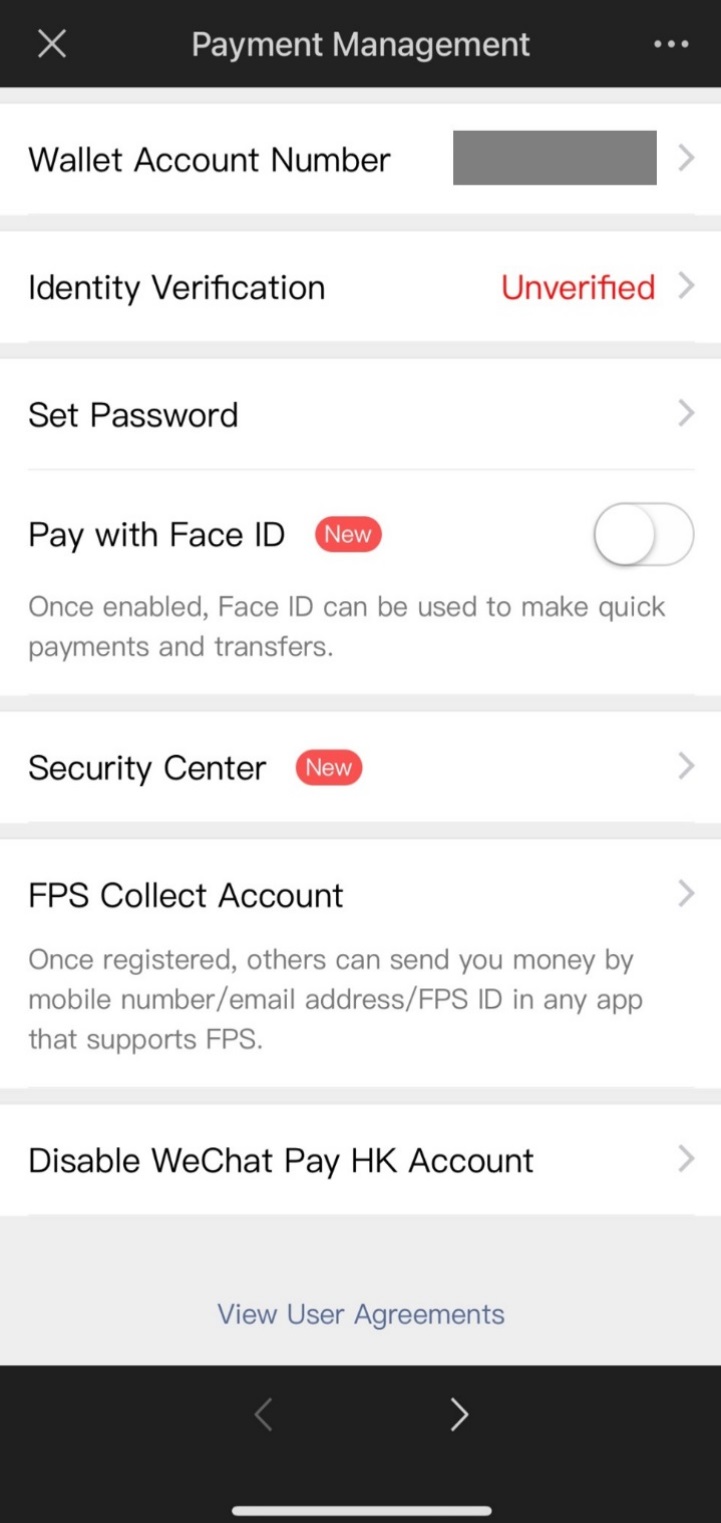Click the forward navigation arrow at bottom
Screen dimensions: 721x1523
coord(459,1414)
